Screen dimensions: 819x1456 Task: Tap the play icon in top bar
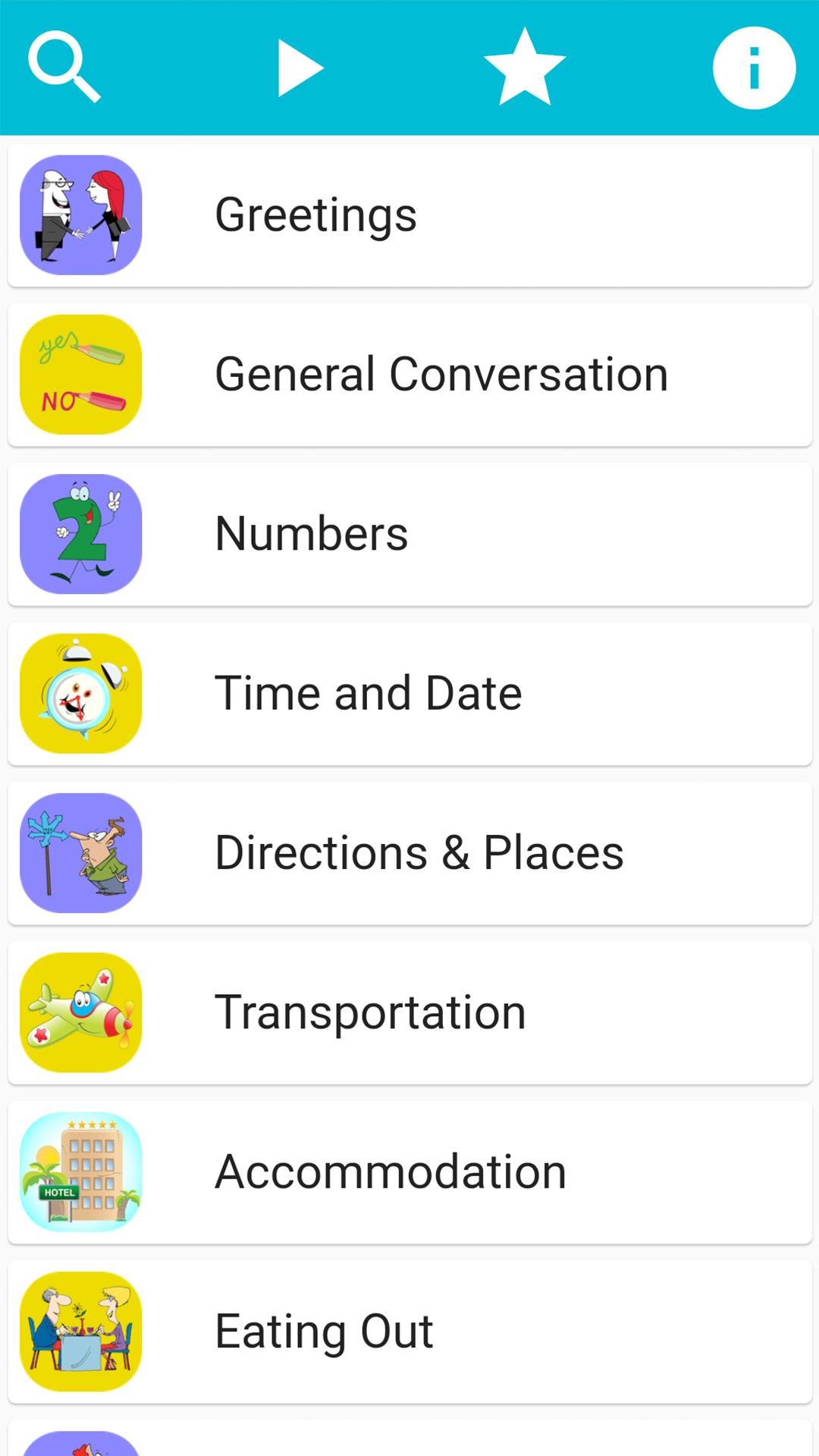tap(300, 68)
